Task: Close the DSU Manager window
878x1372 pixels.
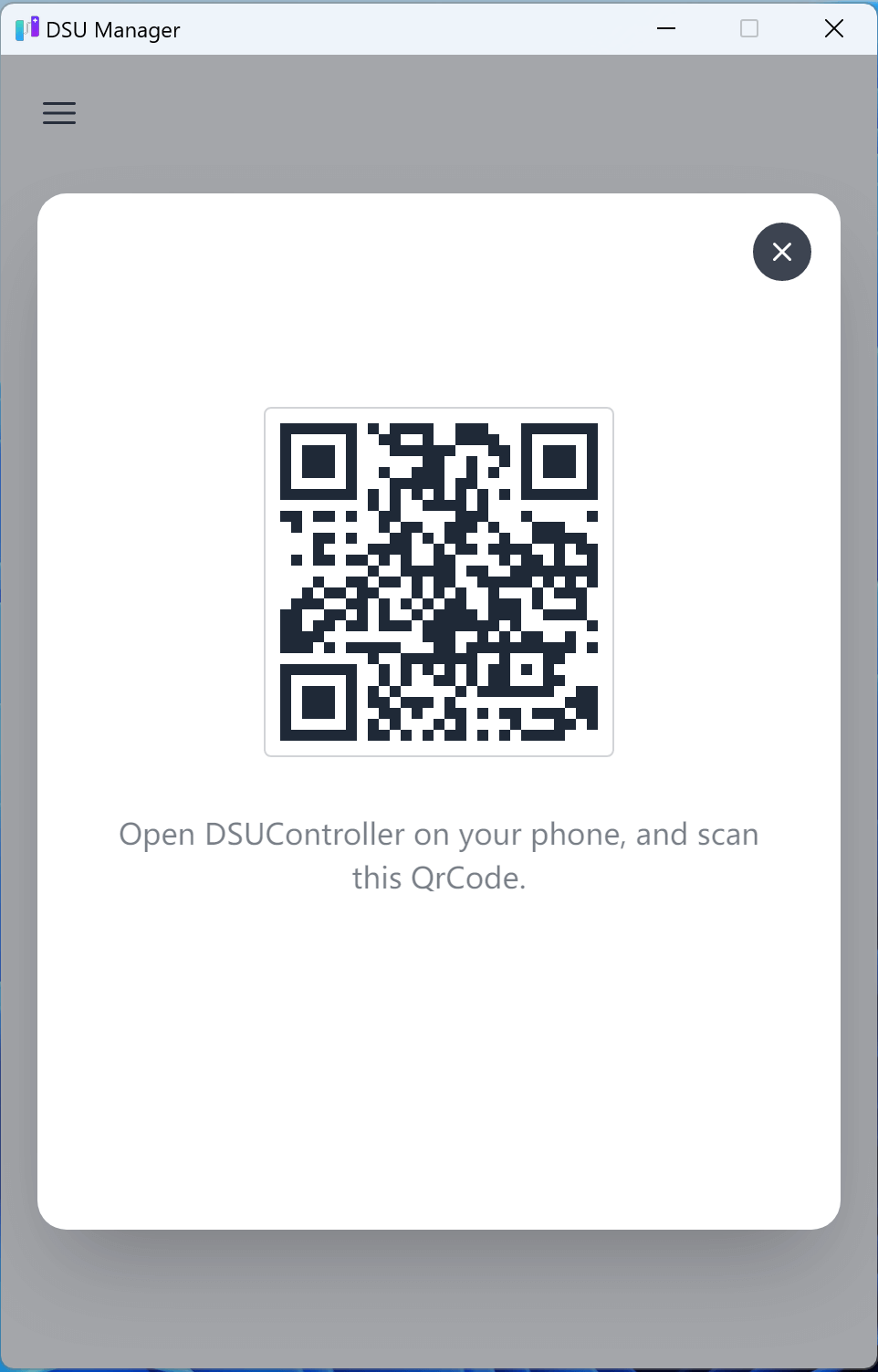Action: click(x=833, y=28)
